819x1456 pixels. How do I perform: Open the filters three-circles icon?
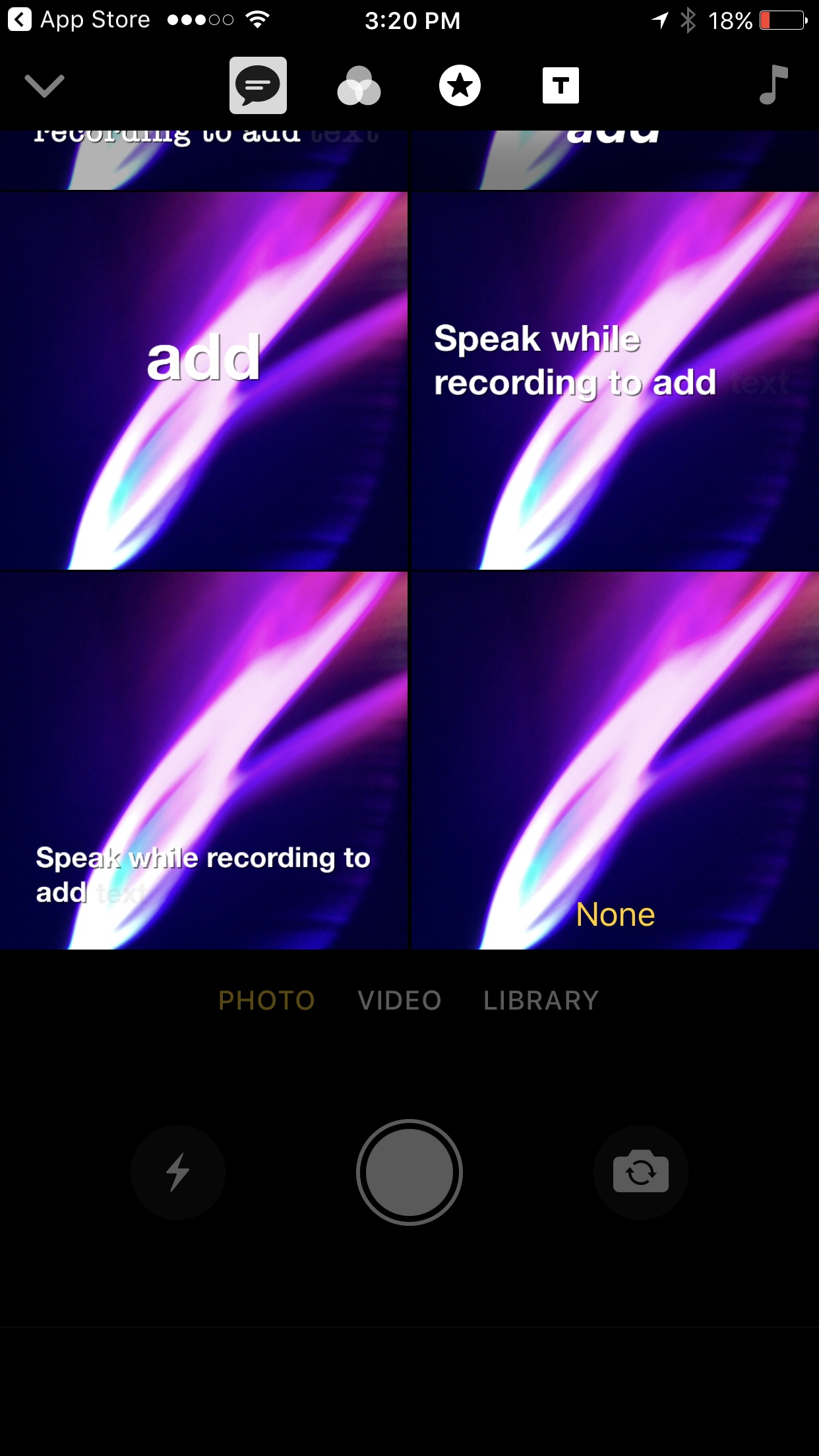[359, 86]
